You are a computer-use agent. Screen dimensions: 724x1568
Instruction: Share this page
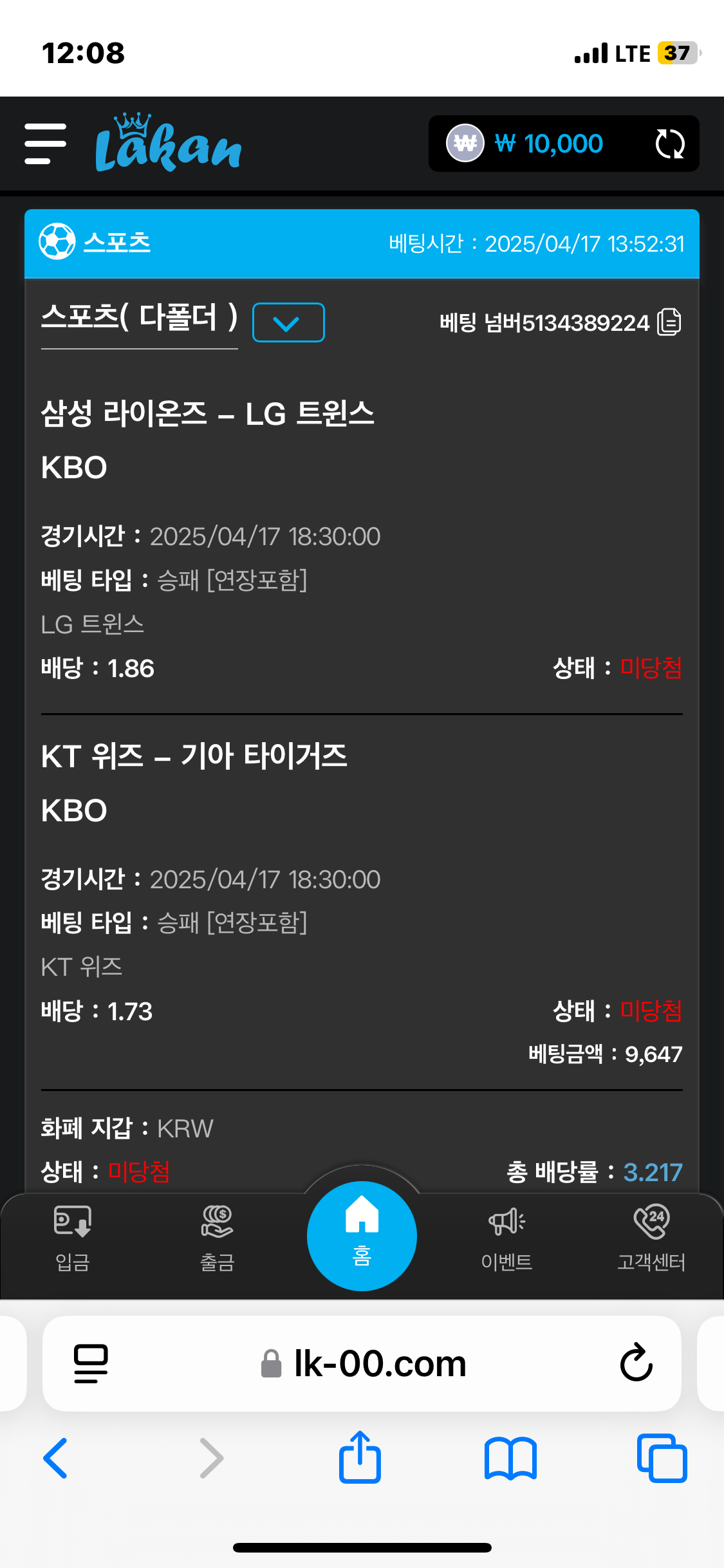360,1457
